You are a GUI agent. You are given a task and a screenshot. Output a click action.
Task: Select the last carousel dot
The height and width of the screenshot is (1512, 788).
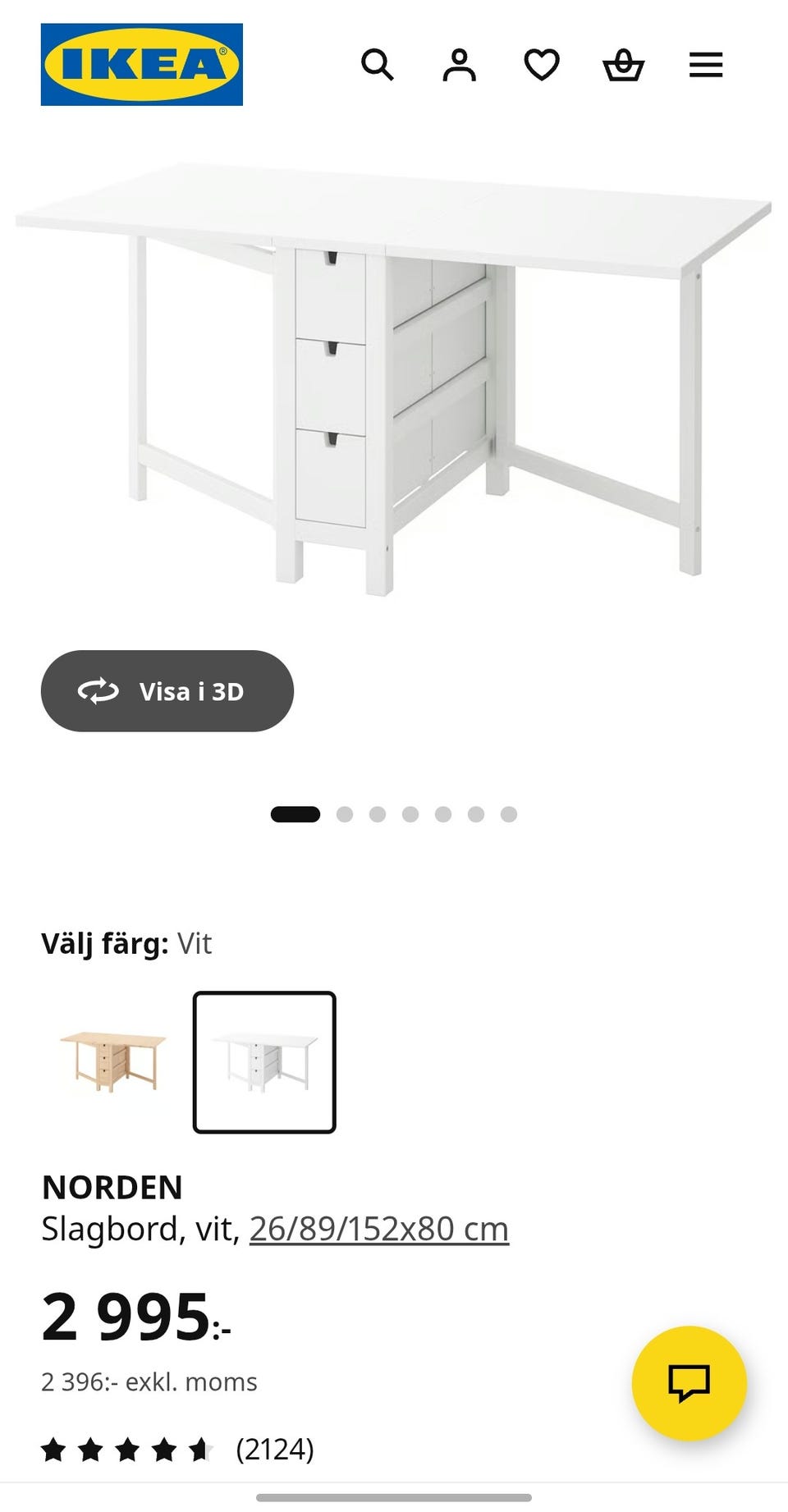pyautogui.click(x=509, y=814)
